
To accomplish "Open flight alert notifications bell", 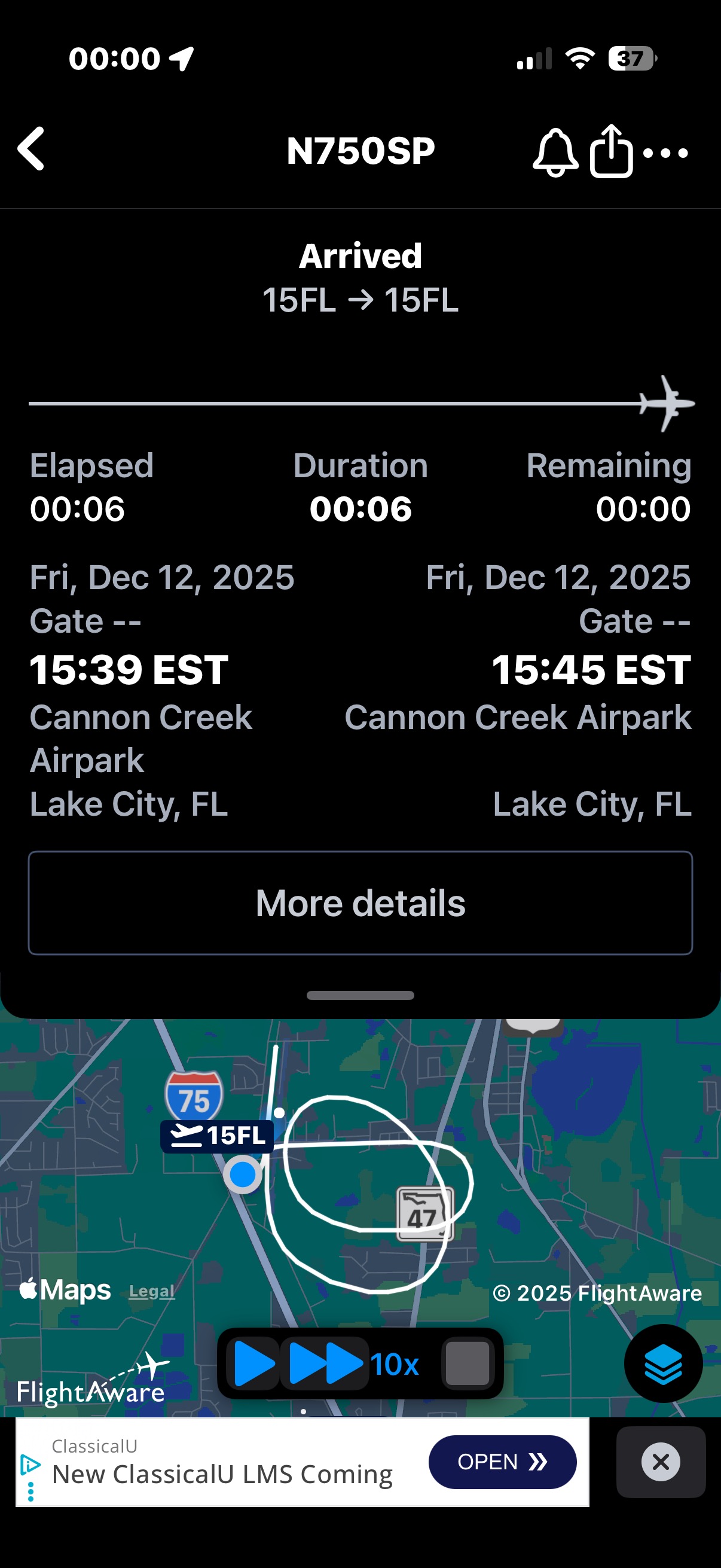I will coord(555,152).
